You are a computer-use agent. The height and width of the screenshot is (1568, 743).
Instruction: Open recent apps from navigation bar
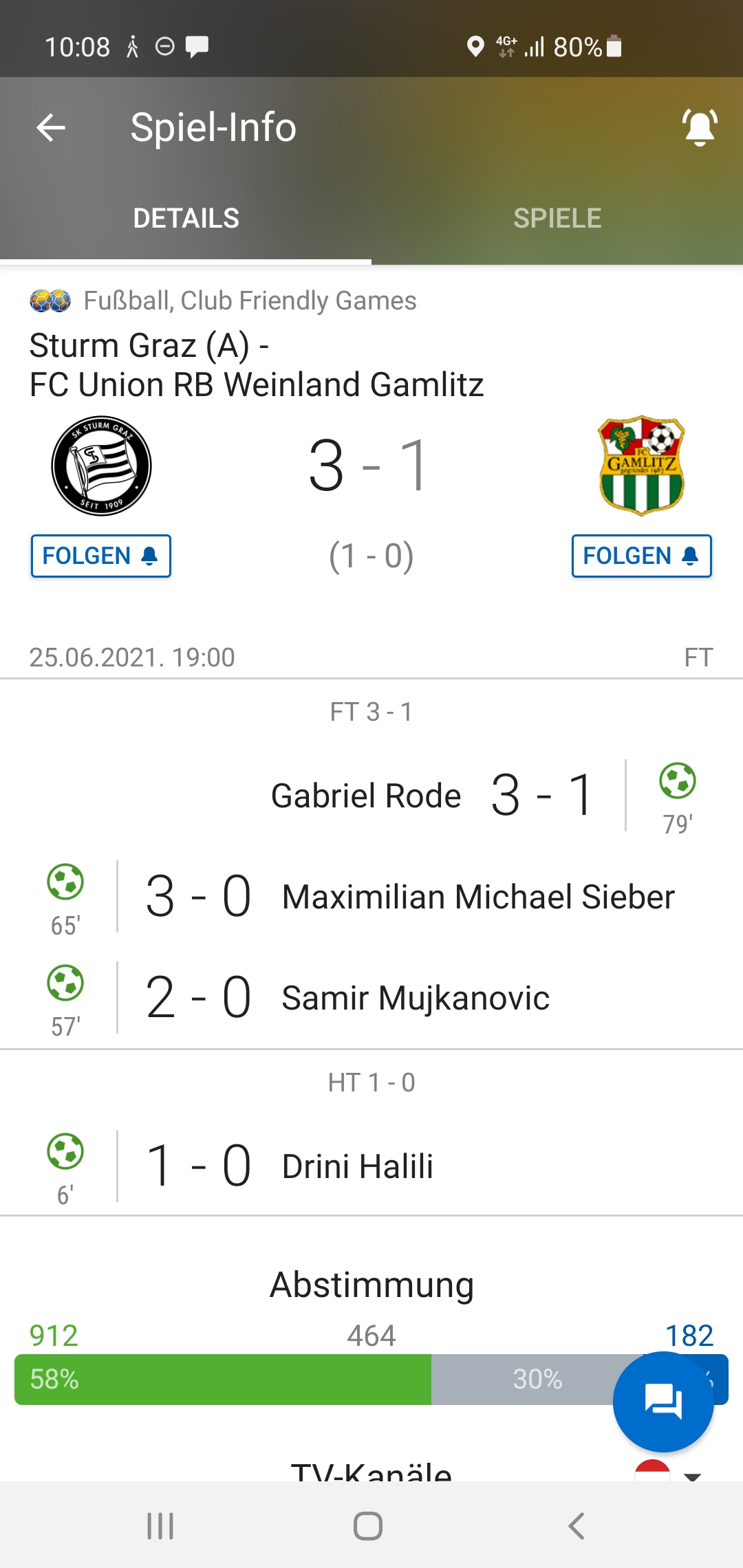point(160,1526)
